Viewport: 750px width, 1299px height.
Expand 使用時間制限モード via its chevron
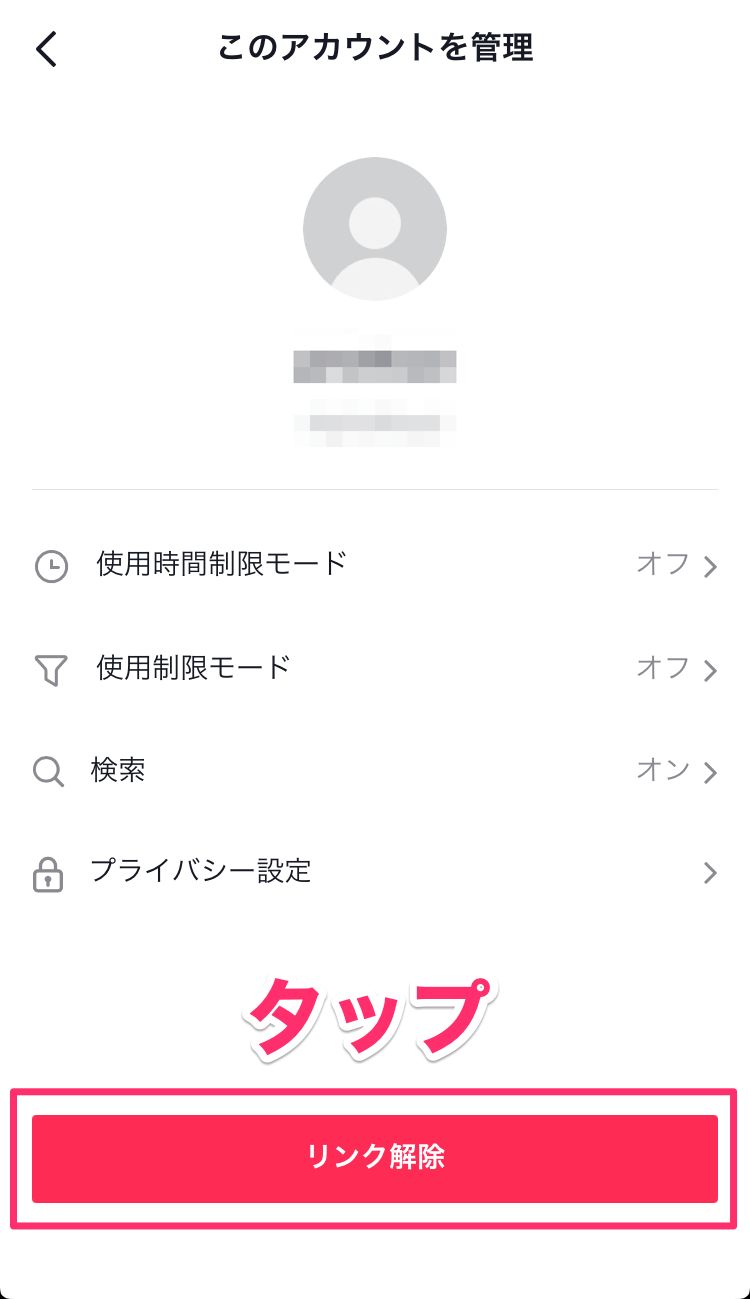(710, 565)
